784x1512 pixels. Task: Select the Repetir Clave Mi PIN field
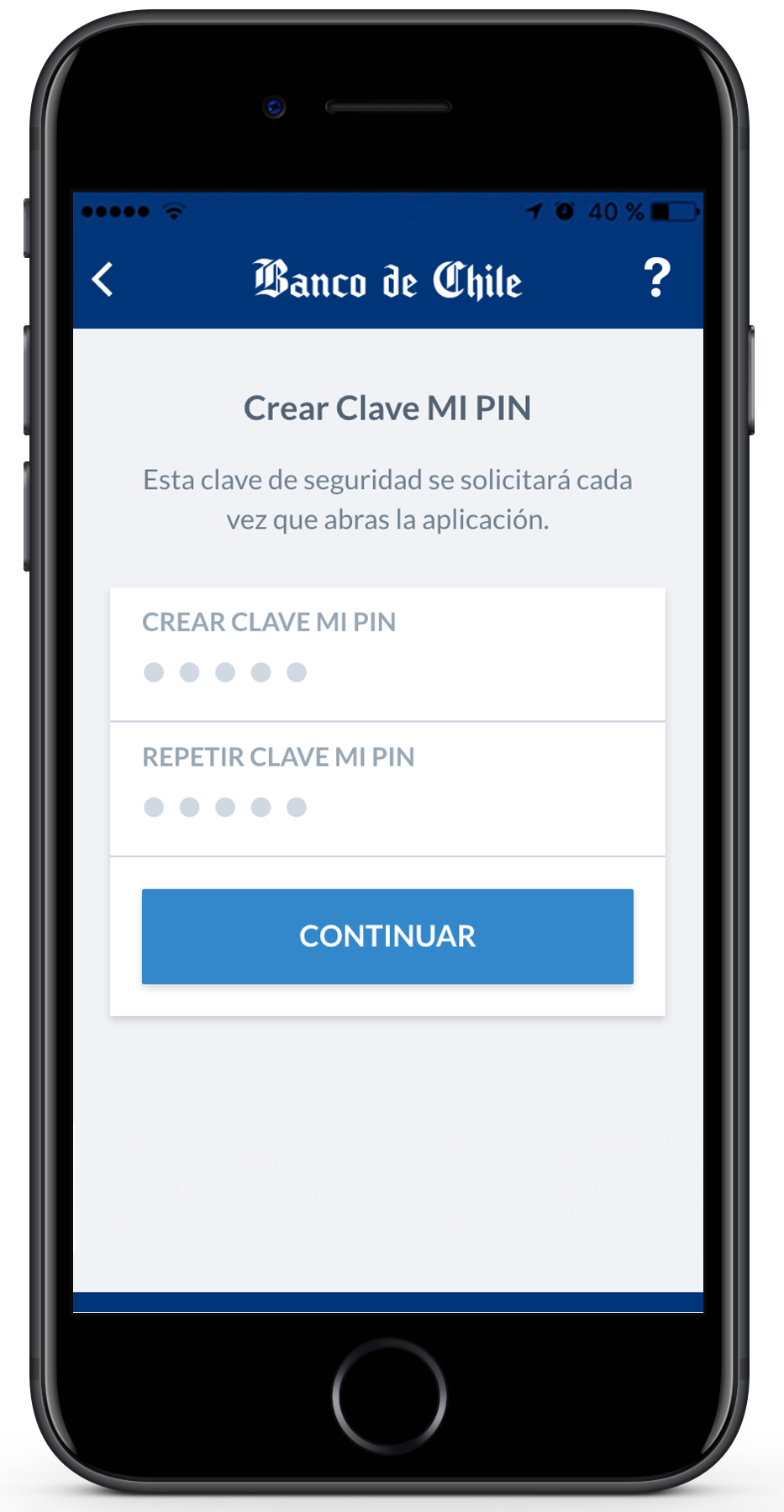click(x=387, y=789)
